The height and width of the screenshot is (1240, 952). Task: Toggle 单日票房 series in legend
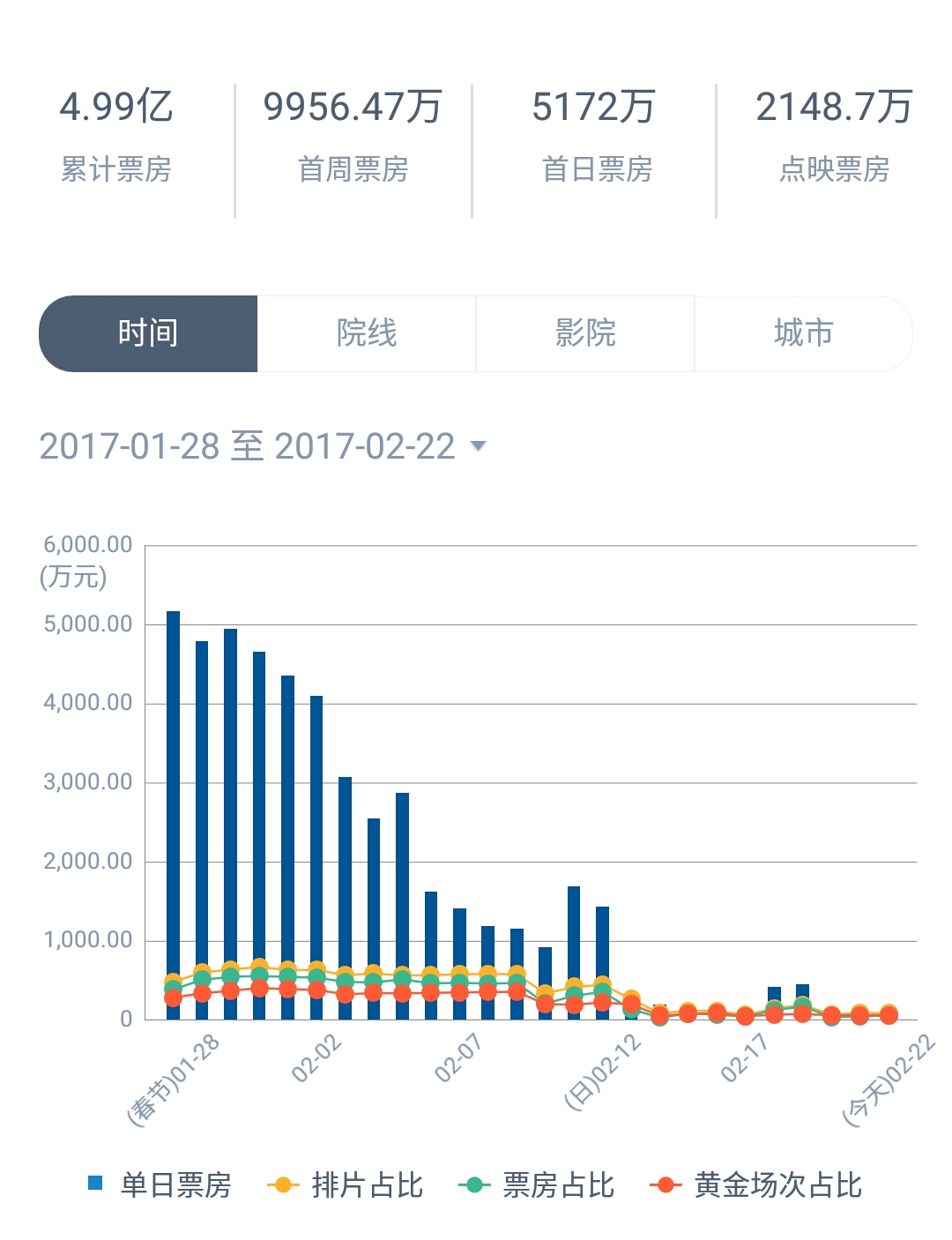pyautogui.click(x=160, y=1184)
